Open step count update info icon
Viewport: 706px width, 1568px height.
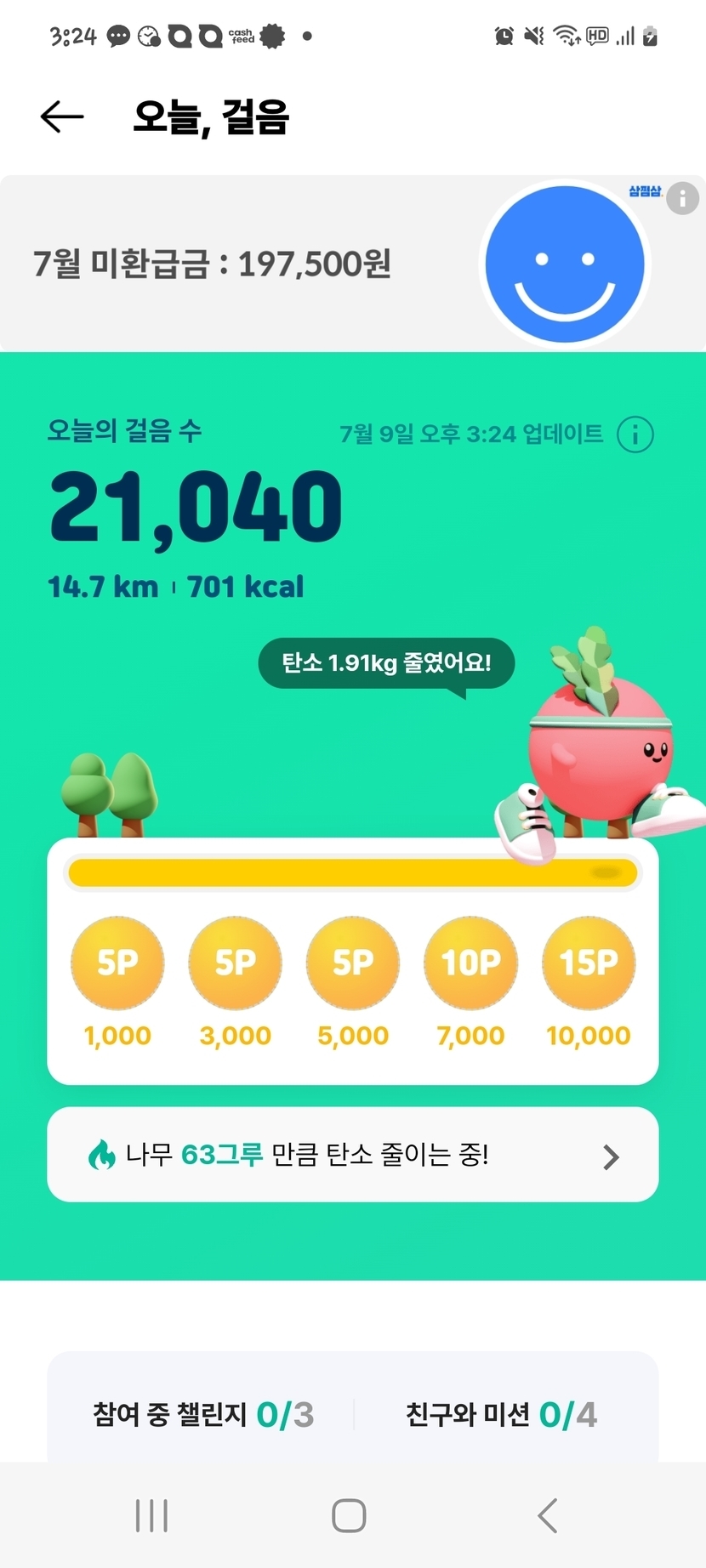[635, 435]
